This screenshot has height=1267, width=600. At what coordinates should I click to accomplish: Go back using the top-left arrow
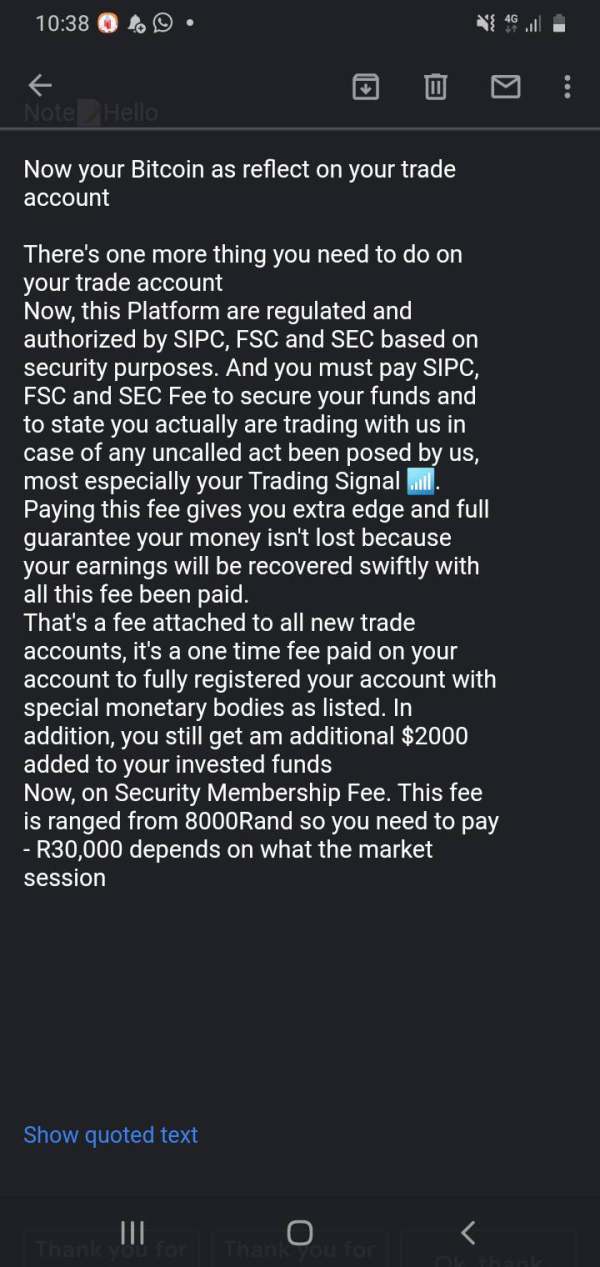click(x=40, y=86)
